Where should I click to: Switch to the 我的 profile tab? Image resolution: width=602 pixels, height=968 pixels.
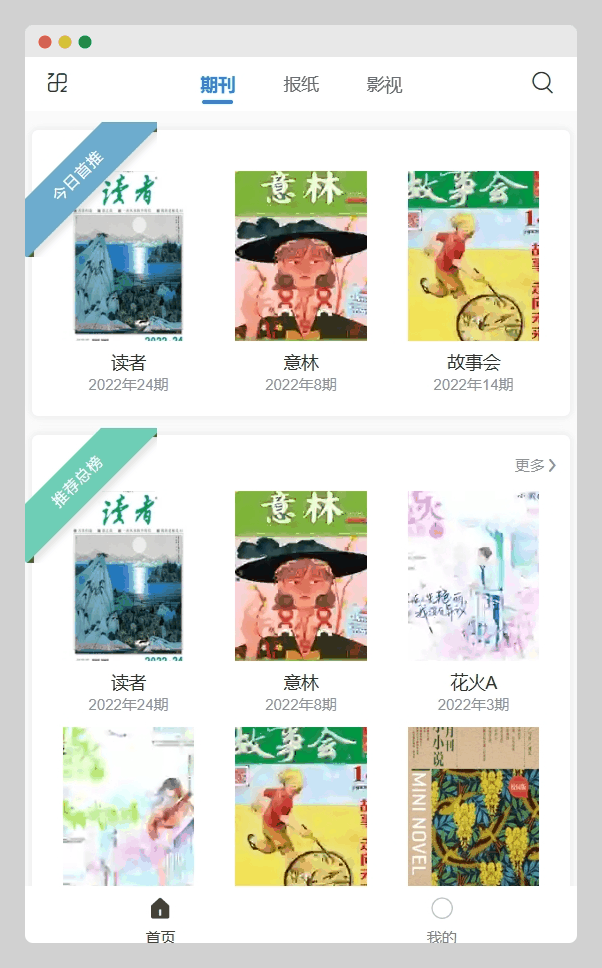click(x=441, y=919)
